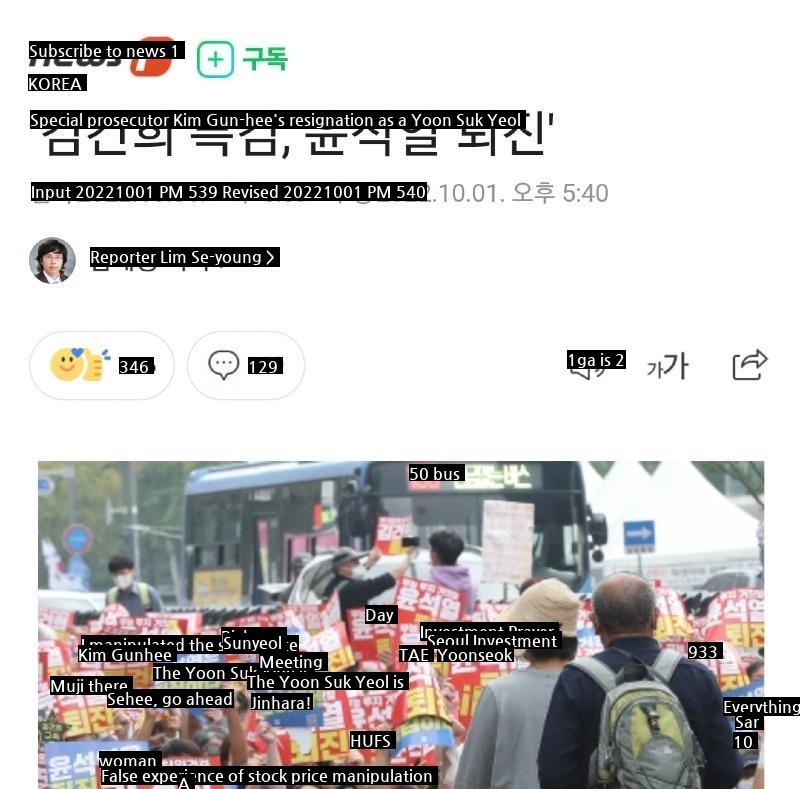800x789 pixels.
Task: Open the 129 comments
Action: point(245,366)
